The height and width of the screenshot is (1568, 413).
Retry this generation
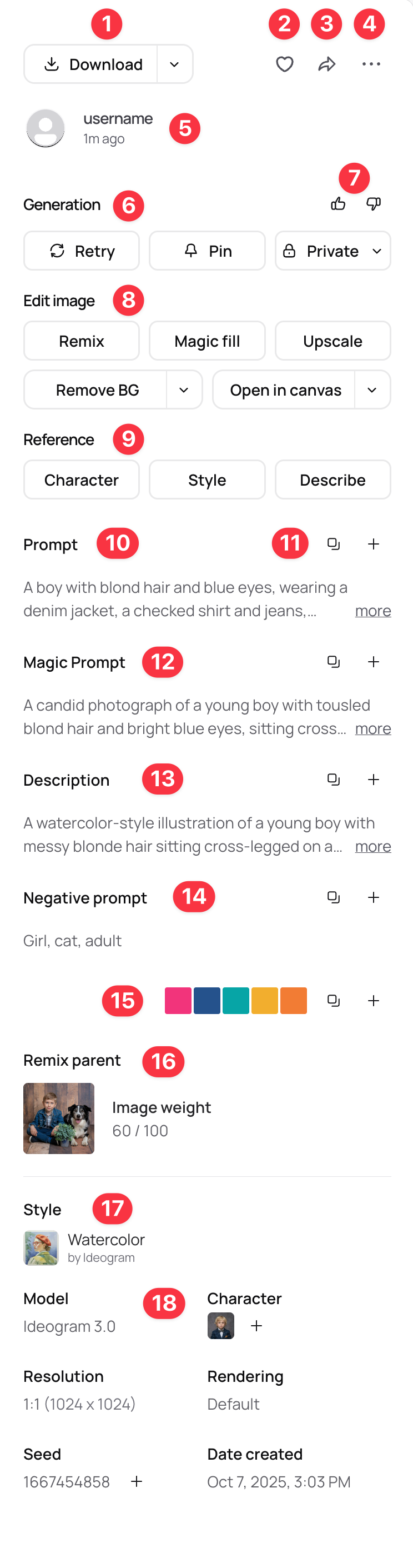click(x=82, y=251)
